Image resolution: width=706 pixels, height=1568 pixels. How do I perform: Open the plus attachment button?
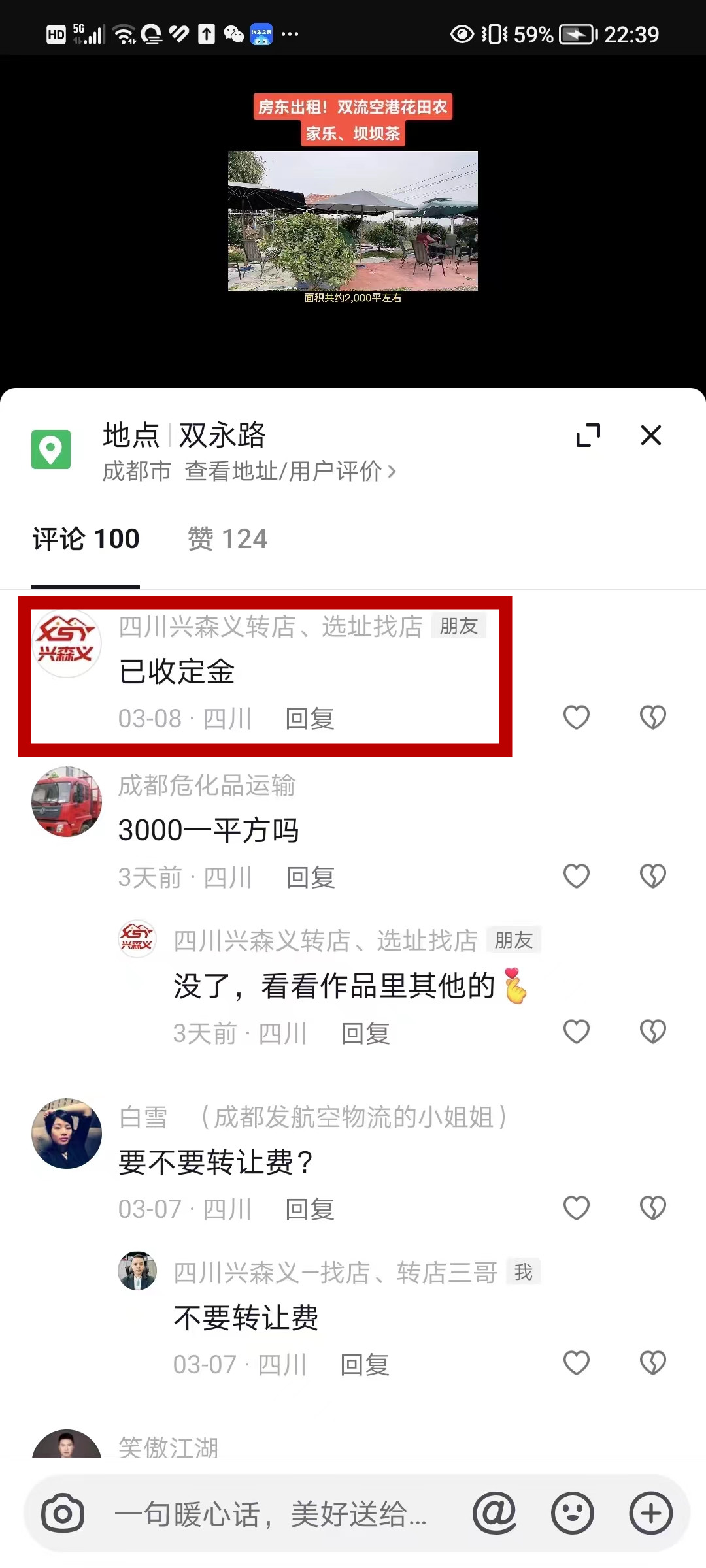coord(650,1513)
